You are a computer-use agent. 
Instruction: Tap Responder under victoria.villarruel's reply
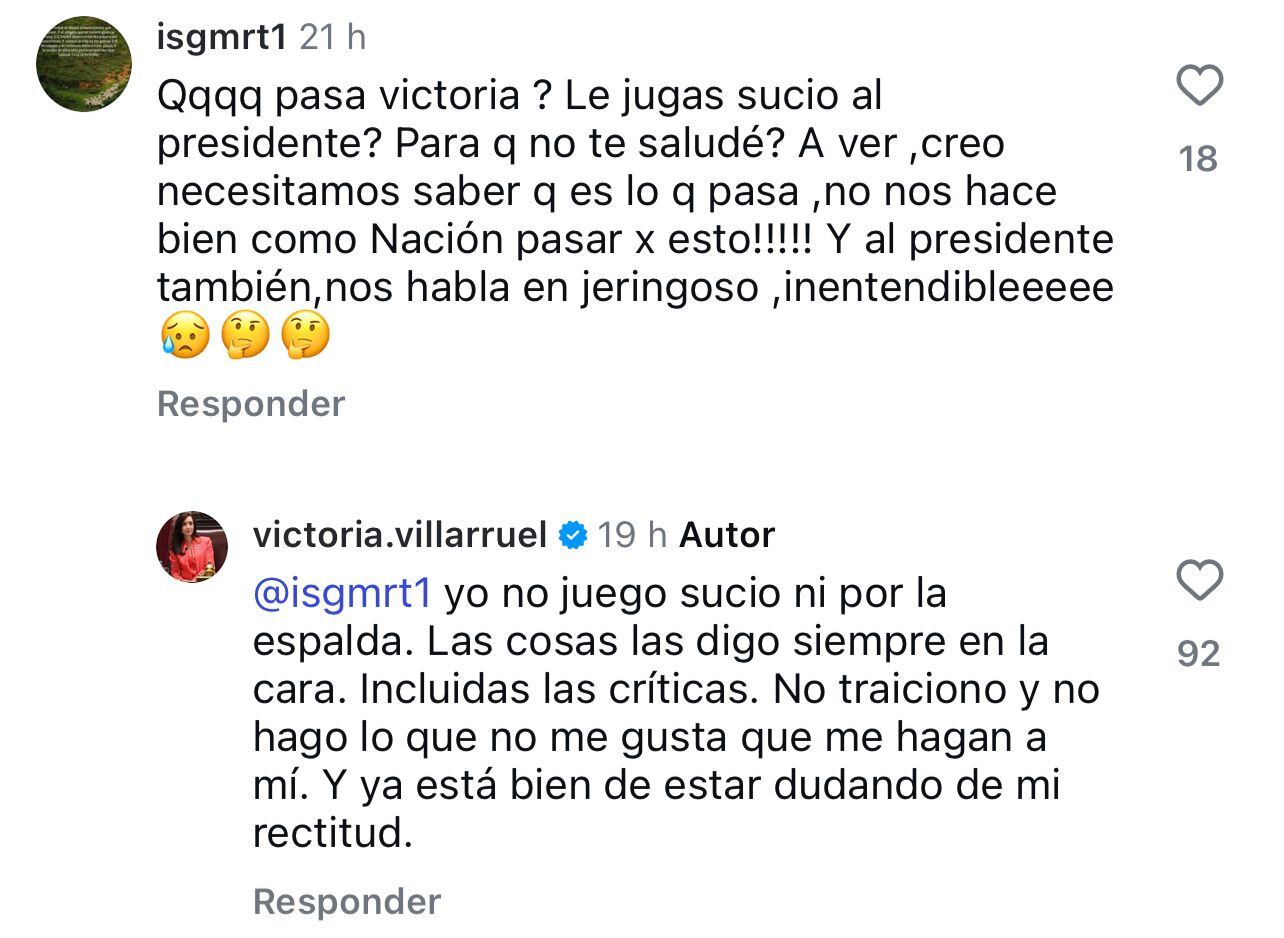tap(346, 901)
